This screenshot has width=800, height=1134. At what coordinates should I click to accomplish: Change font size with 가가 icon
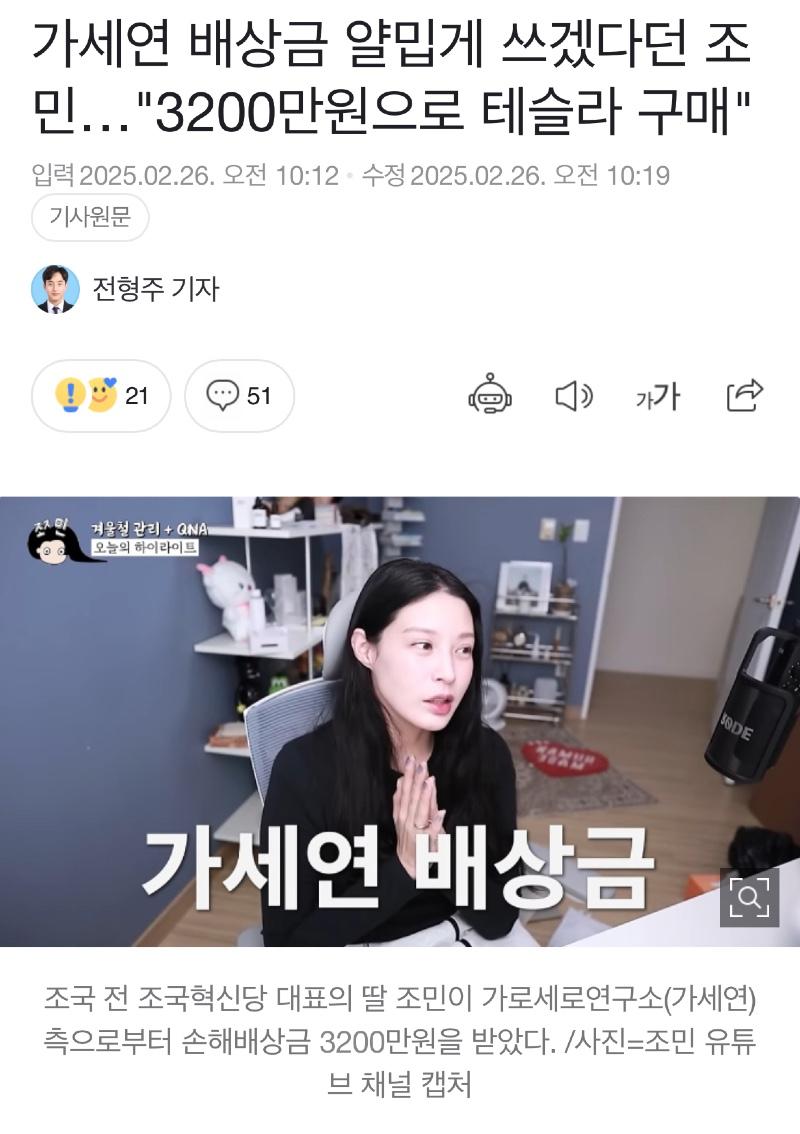pyautogui.click(x=658, y=396)
